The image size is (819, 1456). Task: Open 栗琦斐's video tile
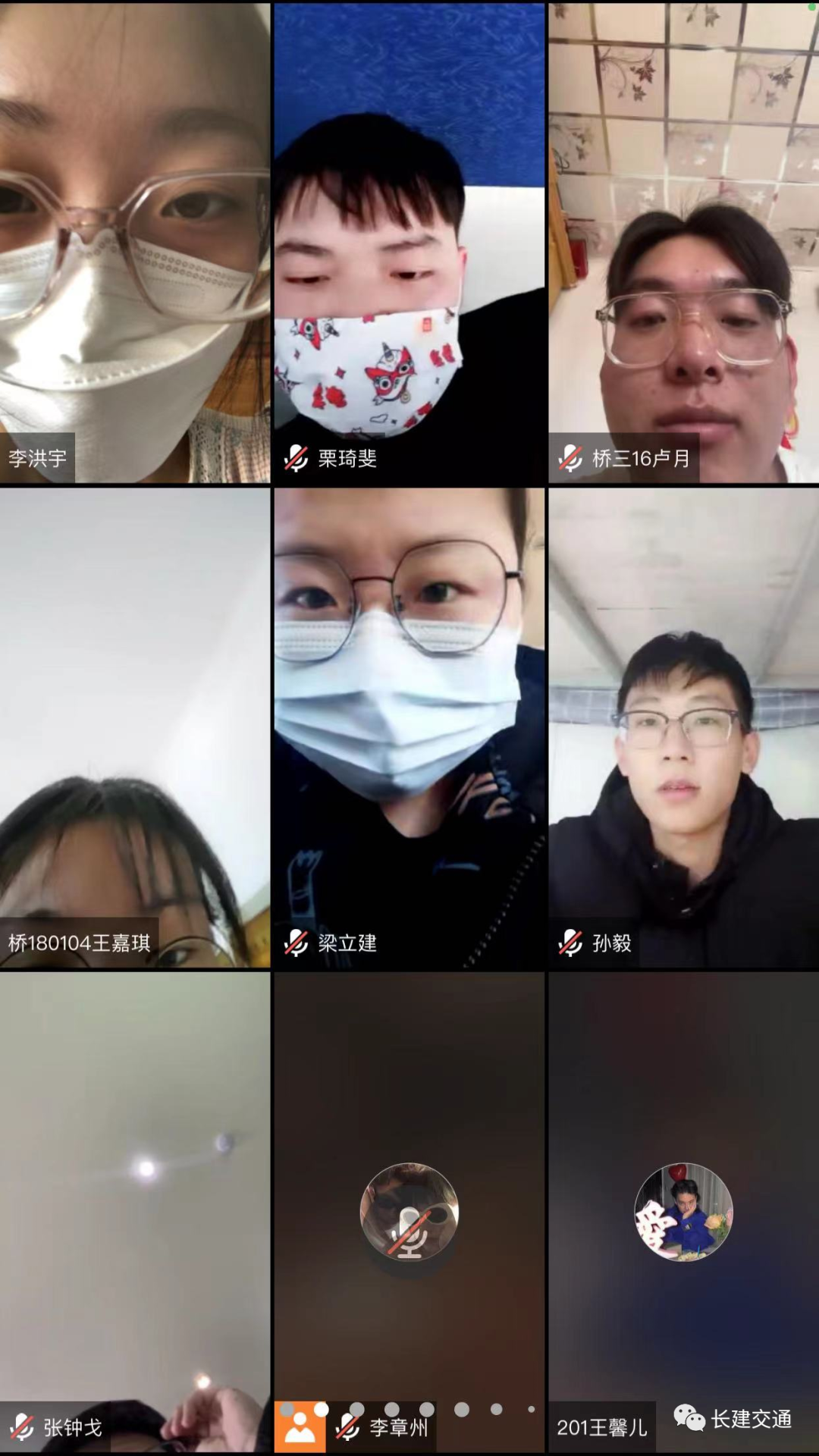tap(409, 243)
